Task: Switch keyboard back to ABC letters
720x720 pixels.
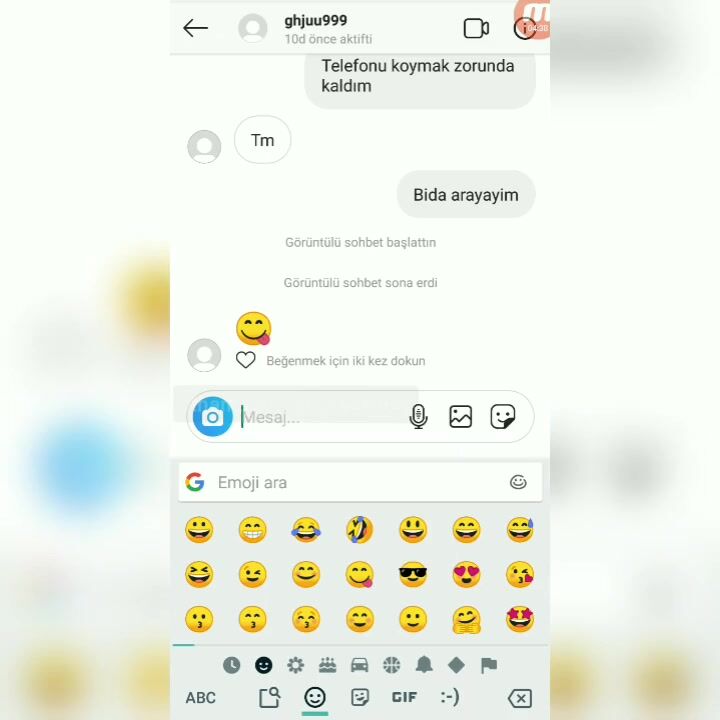Action: pyautogui.click(x=201, y=698)
